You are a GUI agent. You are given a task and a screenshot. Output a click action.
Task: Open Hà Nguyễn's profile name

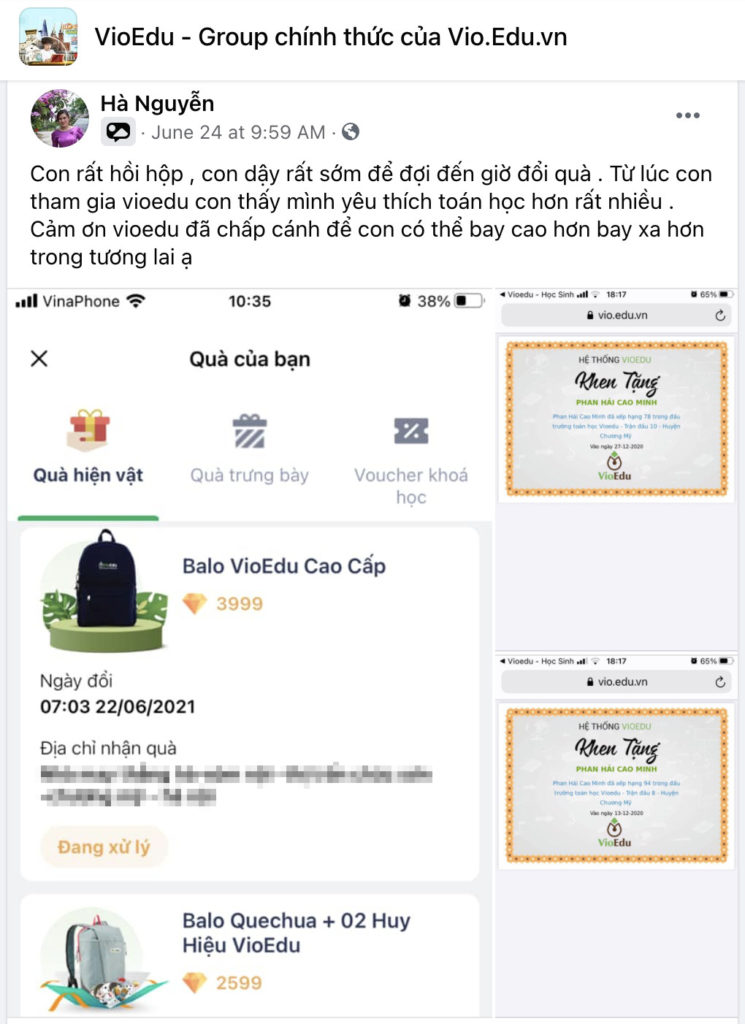click(x=157, y=104)
